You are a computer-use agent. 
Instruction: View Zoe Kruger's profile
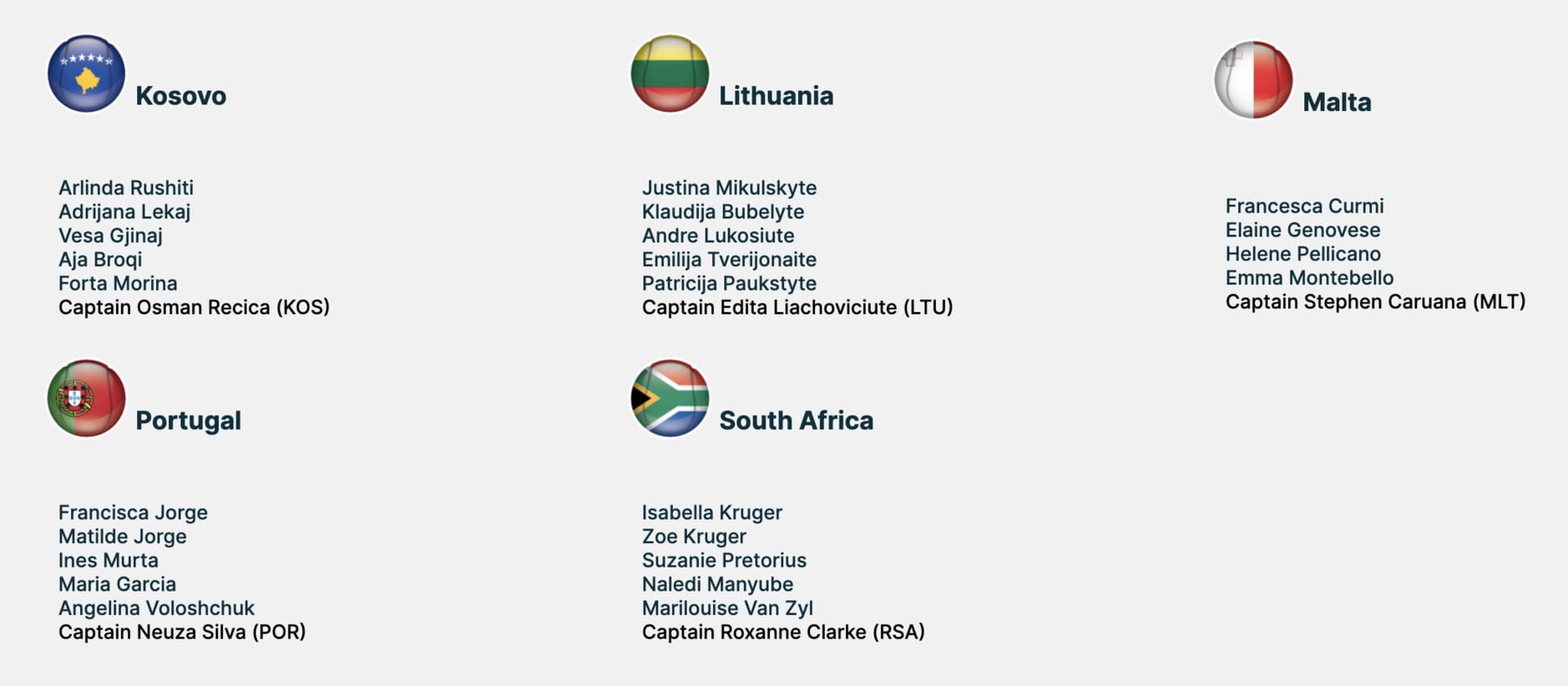click(693, 537)
